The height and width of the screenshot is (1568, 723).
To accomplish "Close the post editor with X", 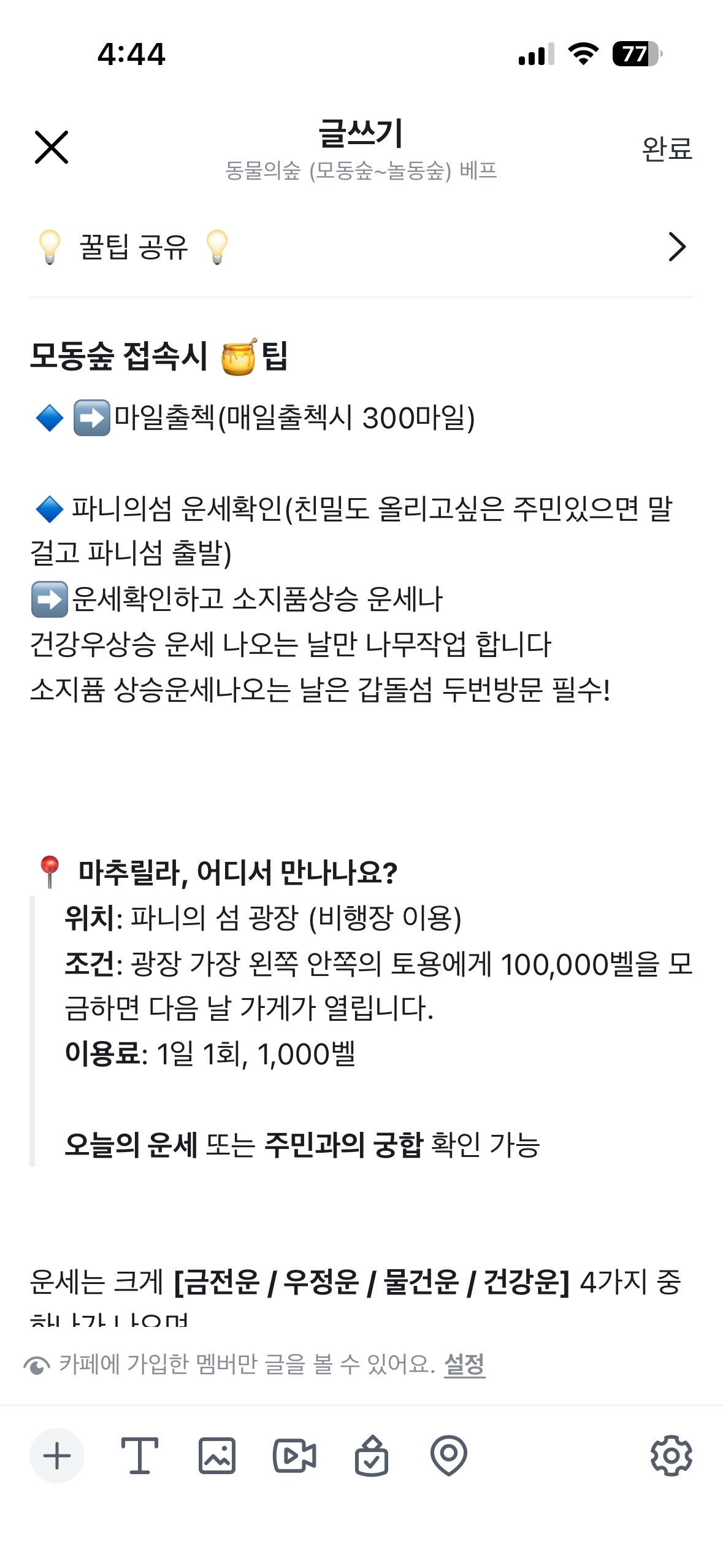I will pyautogui.click(x=52, y=147).
